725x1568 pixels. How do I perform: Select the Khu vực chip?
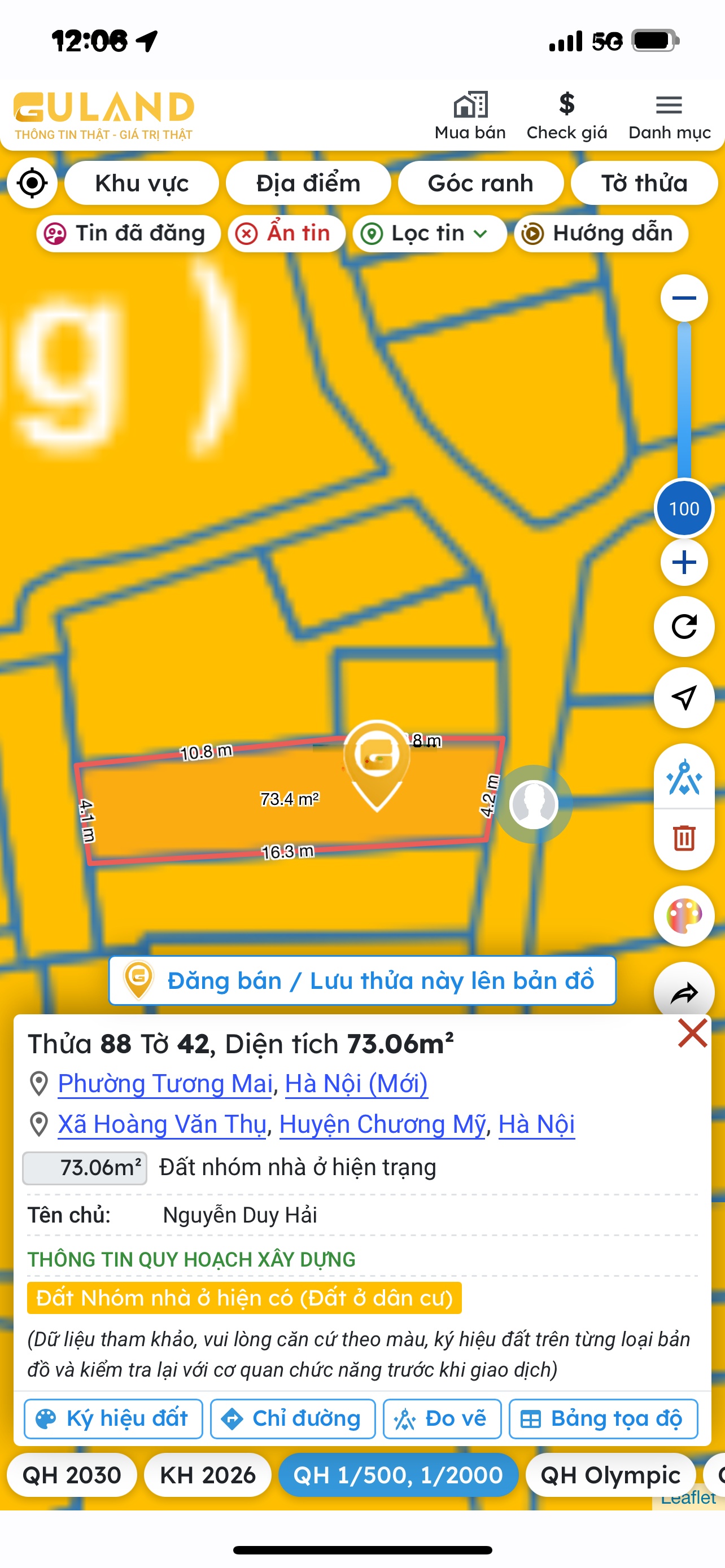pyautogui.click(x=141, y=183)
